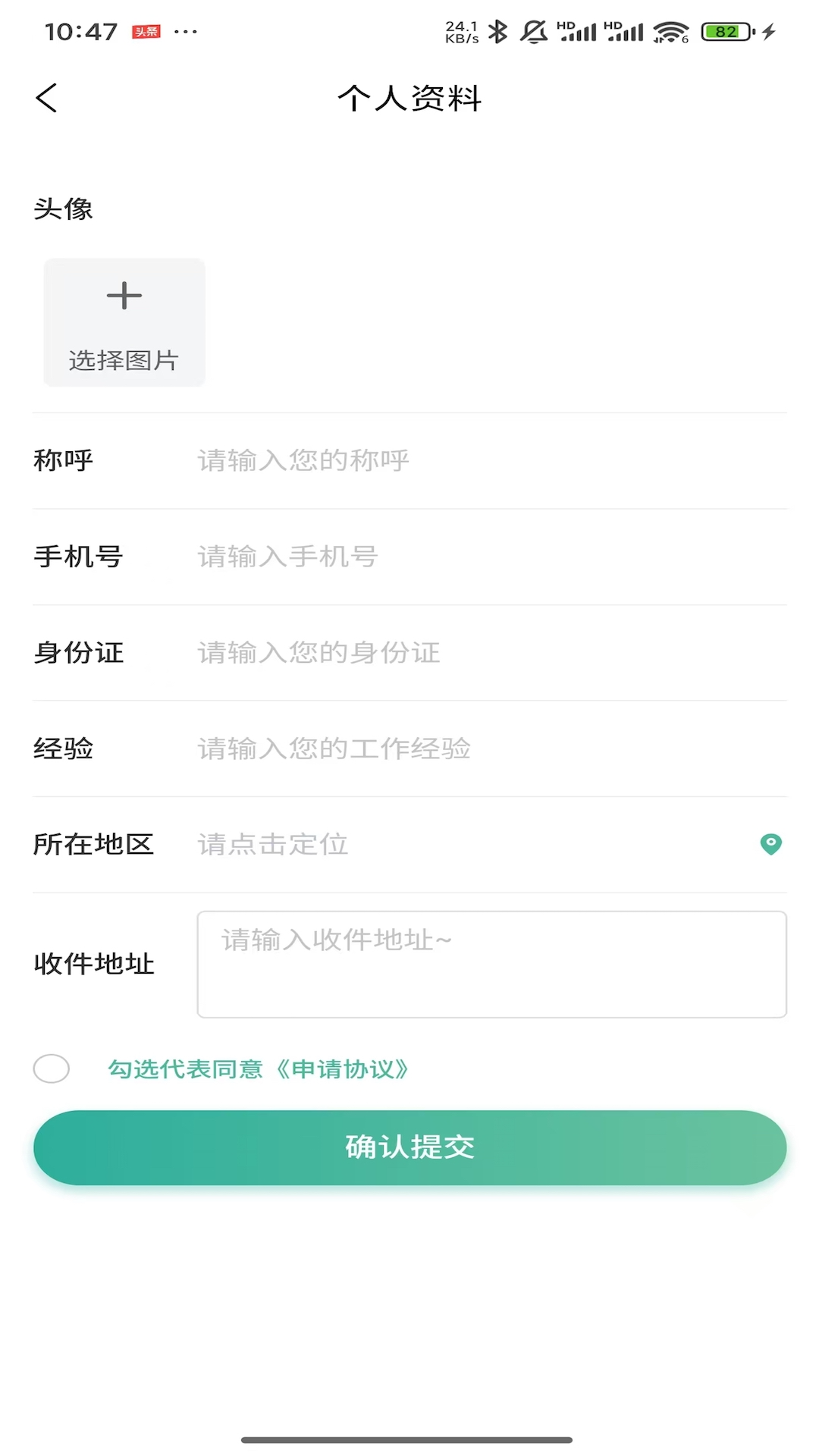Tap the Bluetooth icon in the status bar

point(497,31)
